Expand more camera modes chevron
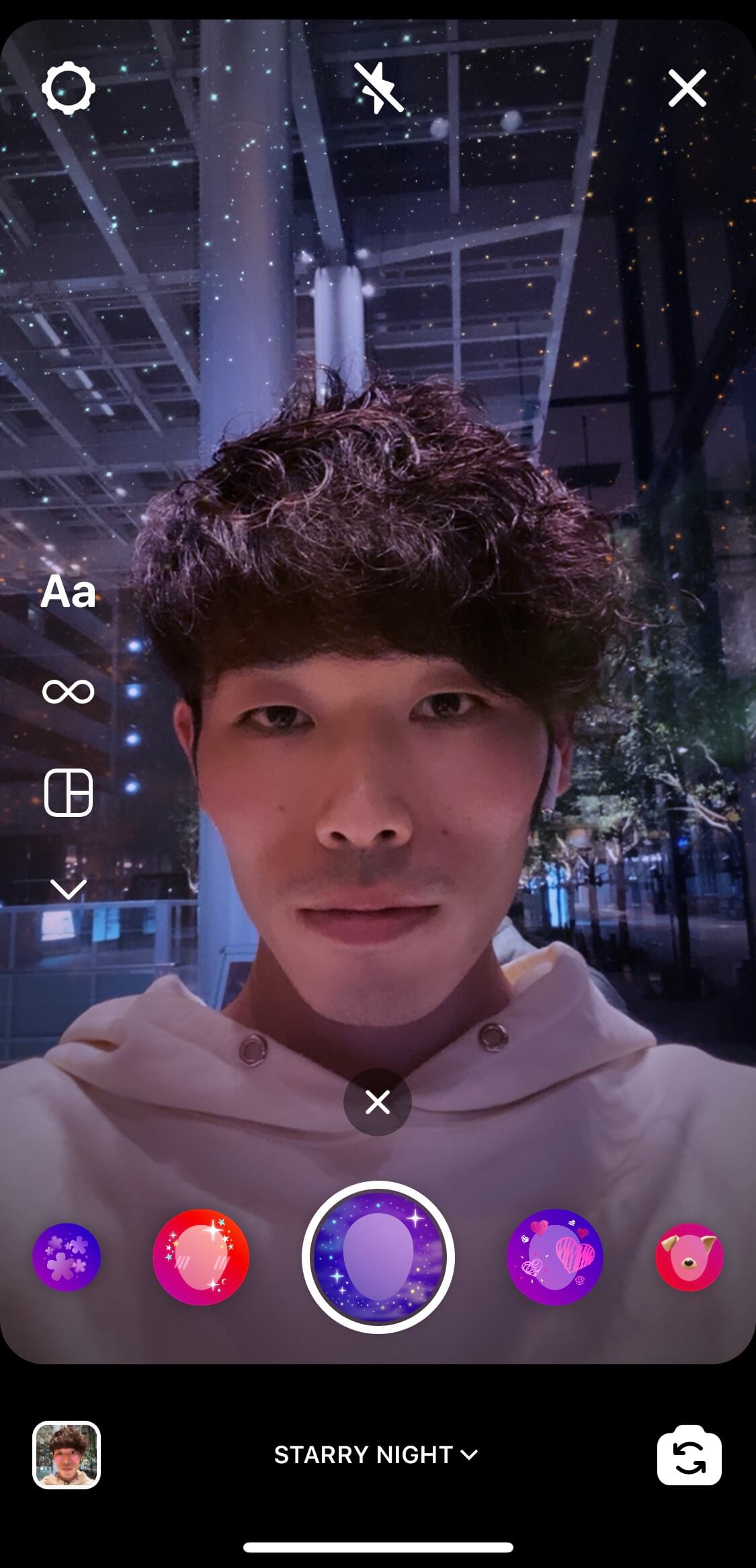756x1568 pixels. [69, 889]
